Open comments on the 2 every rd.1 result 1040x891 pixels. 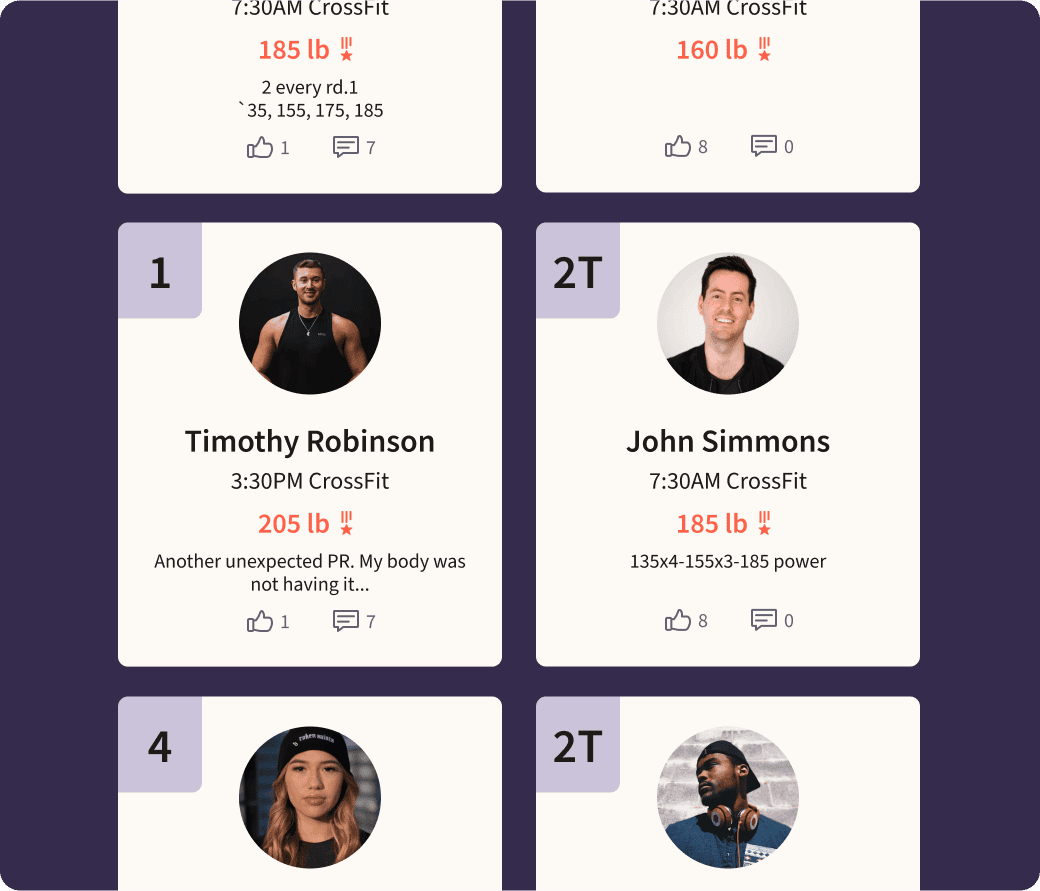tap(346, 147)
